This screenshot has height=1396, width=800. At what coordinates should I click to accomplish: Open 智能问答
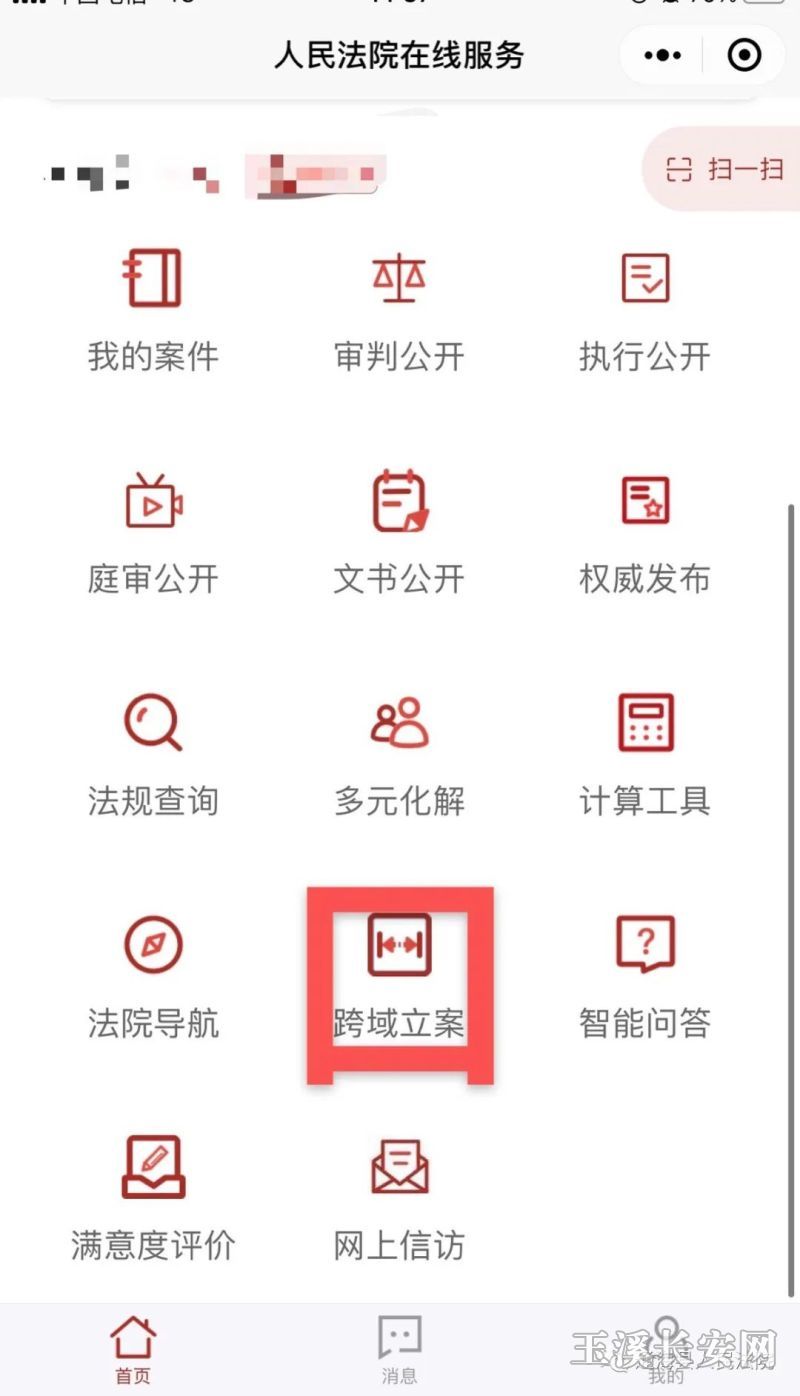click(x=645, y=978)
